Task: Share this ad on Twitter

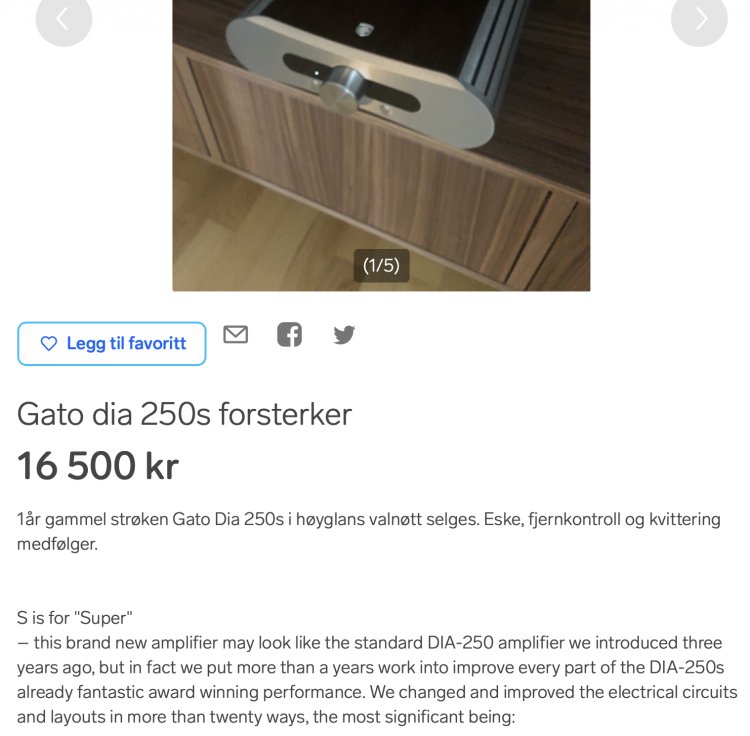Action: point(344,335)
